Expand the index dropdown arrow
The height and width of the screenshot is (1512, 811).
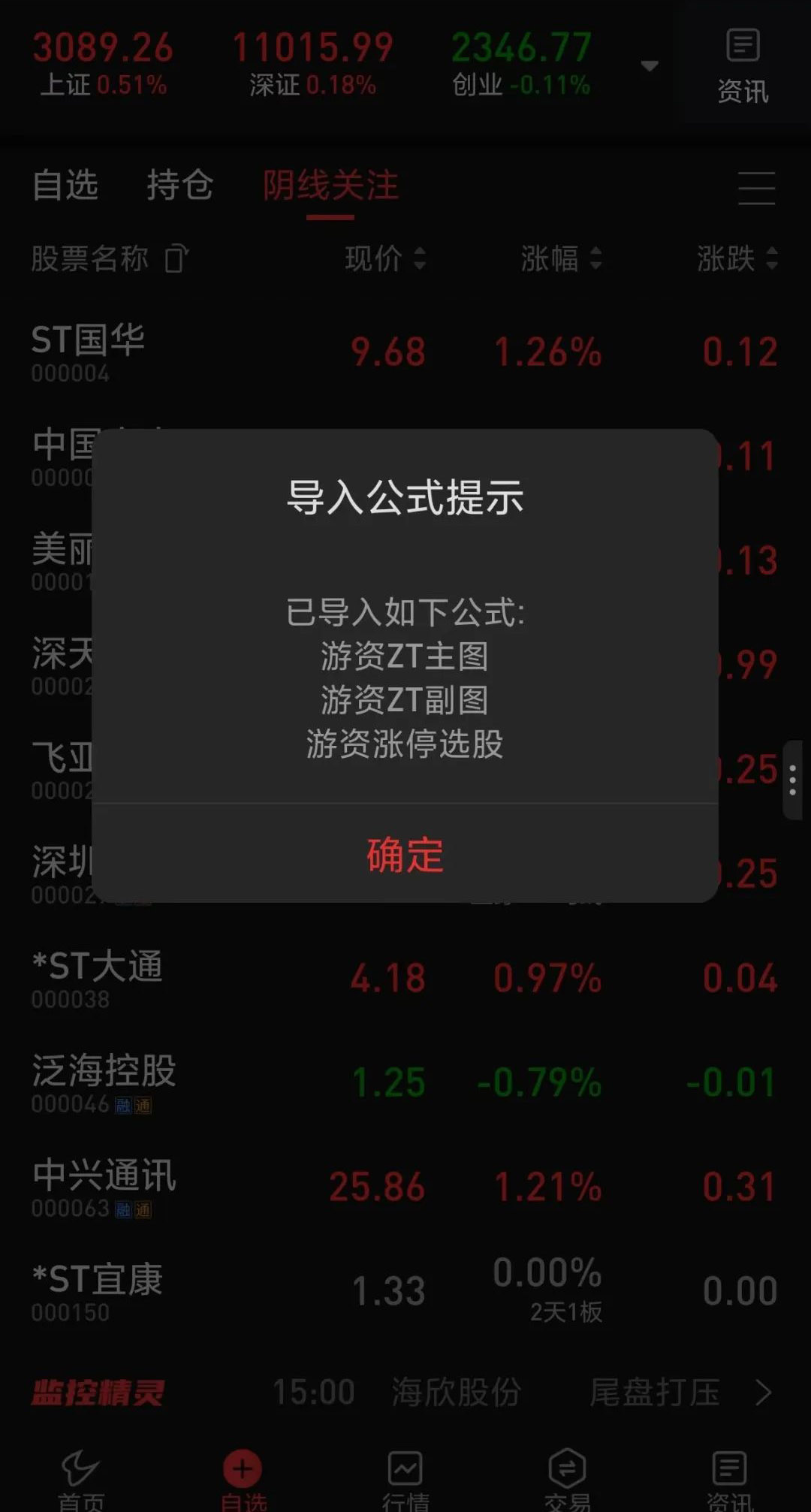[x=650, y=66]
